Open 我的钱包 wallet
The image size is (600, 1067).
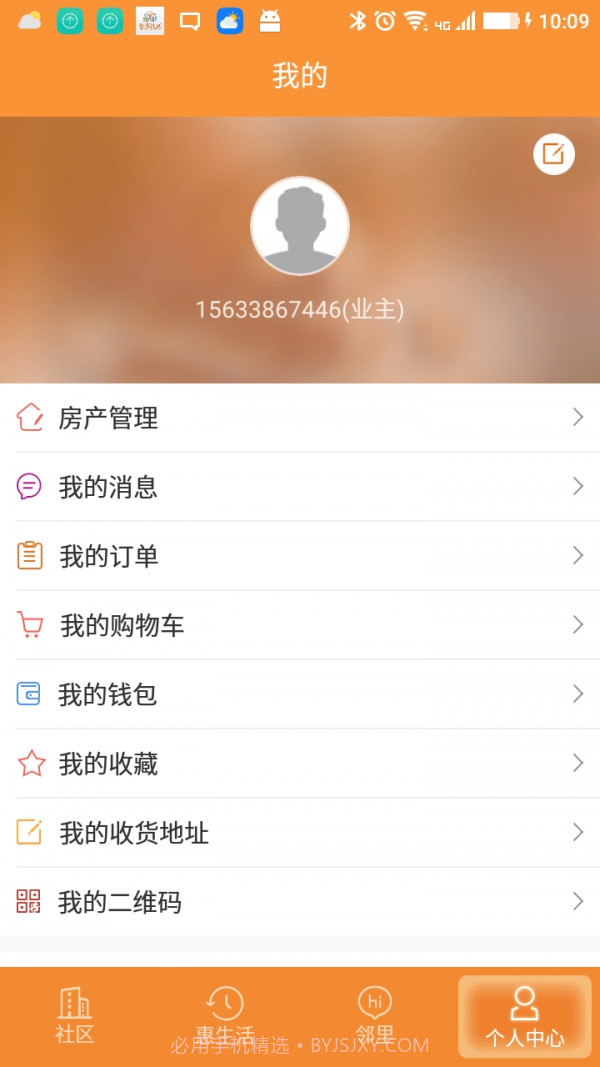pos(300,694)
